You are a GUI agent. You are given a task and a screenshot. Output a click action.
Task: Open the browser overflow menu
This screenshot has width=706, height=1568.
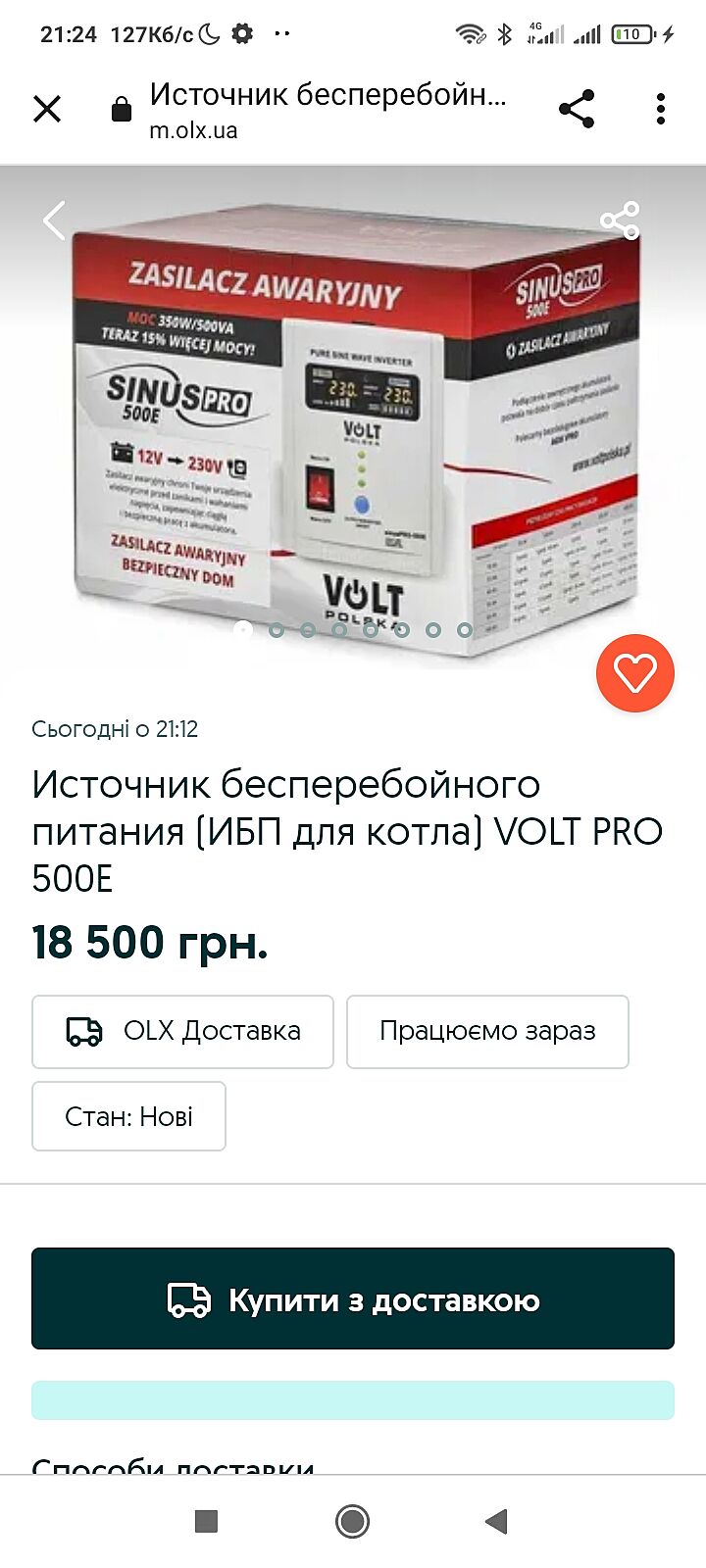(x=661, y=109)
